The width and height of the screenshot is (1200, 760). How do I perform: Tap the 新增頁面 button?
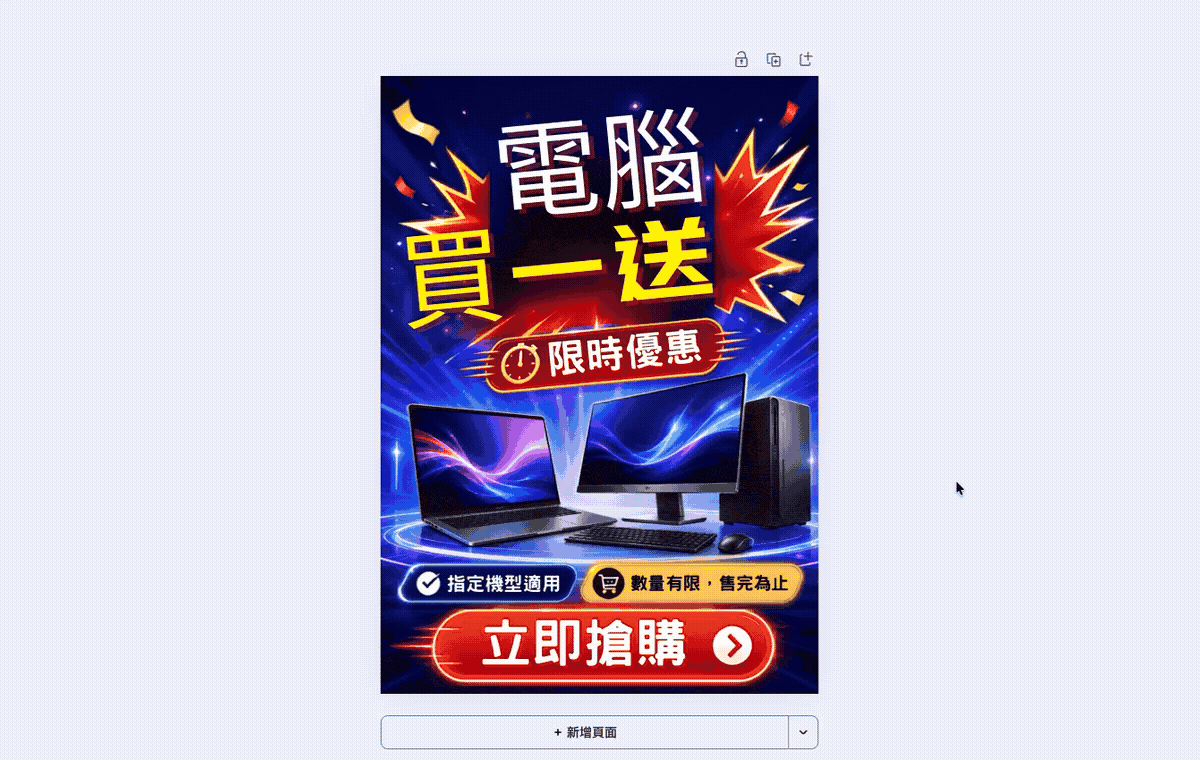pos(585,732)
